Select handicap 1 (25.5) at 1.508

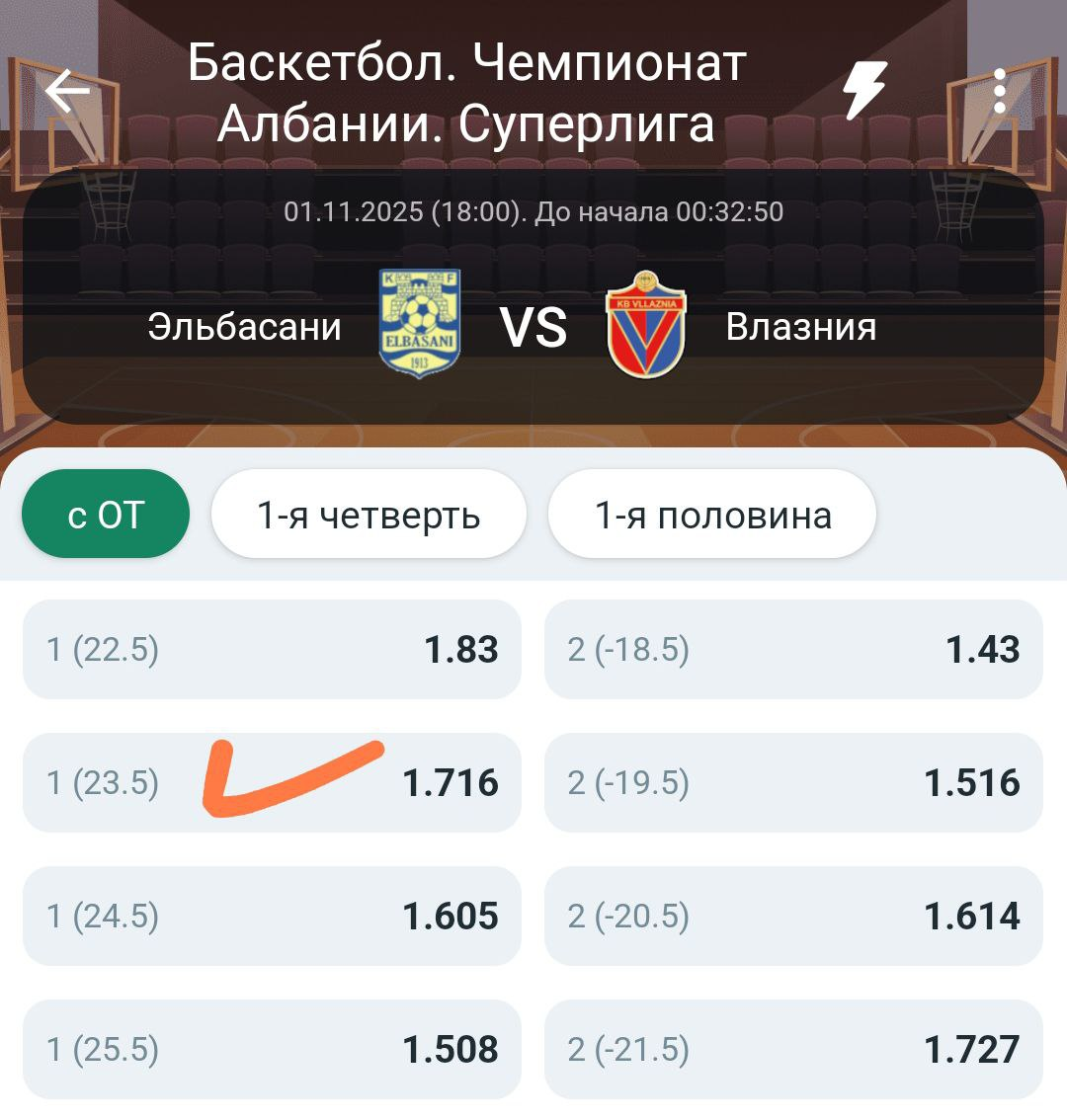pos(272,1049)
